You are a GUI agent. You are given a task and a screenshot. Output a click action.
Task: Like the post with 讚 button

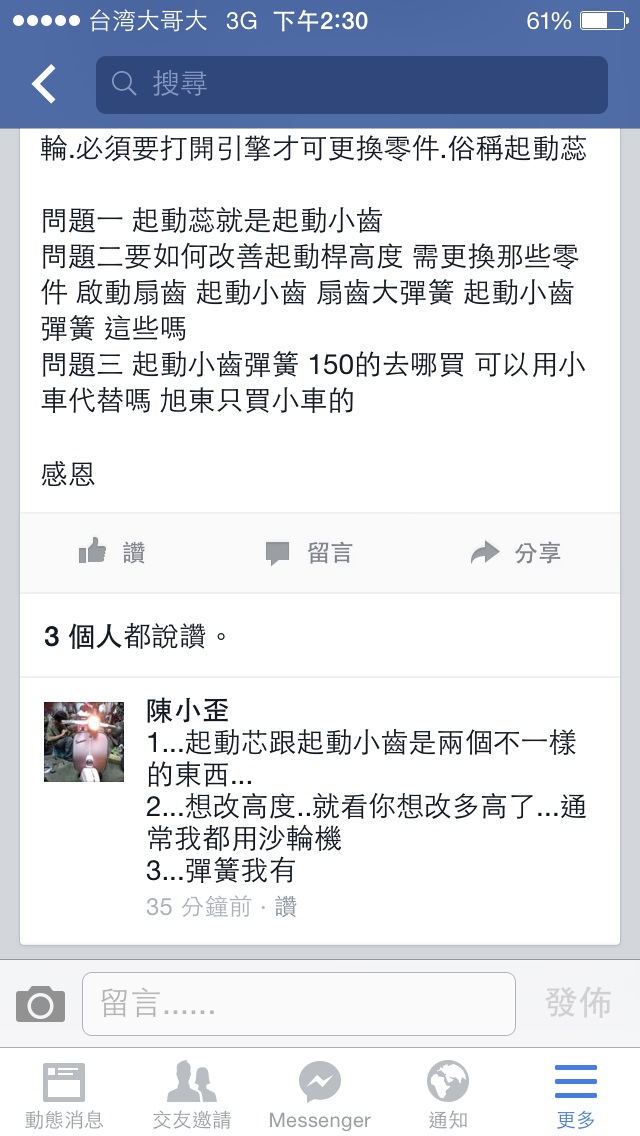(x=112, y=553)
